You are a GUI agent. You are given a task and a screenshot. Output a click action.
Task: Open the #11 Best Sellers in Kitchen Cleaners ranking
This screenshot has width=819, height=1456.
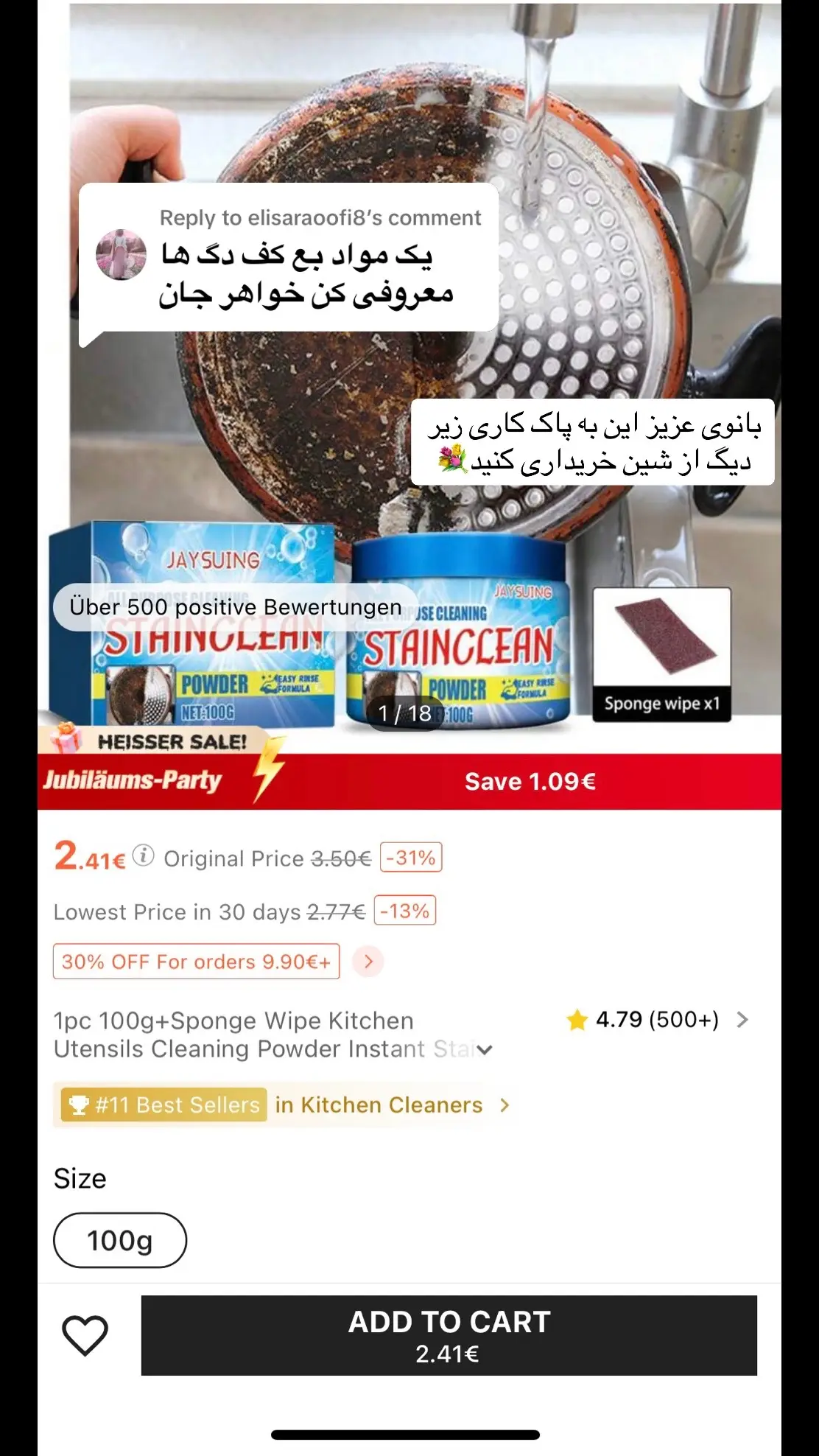[283, 1105]
